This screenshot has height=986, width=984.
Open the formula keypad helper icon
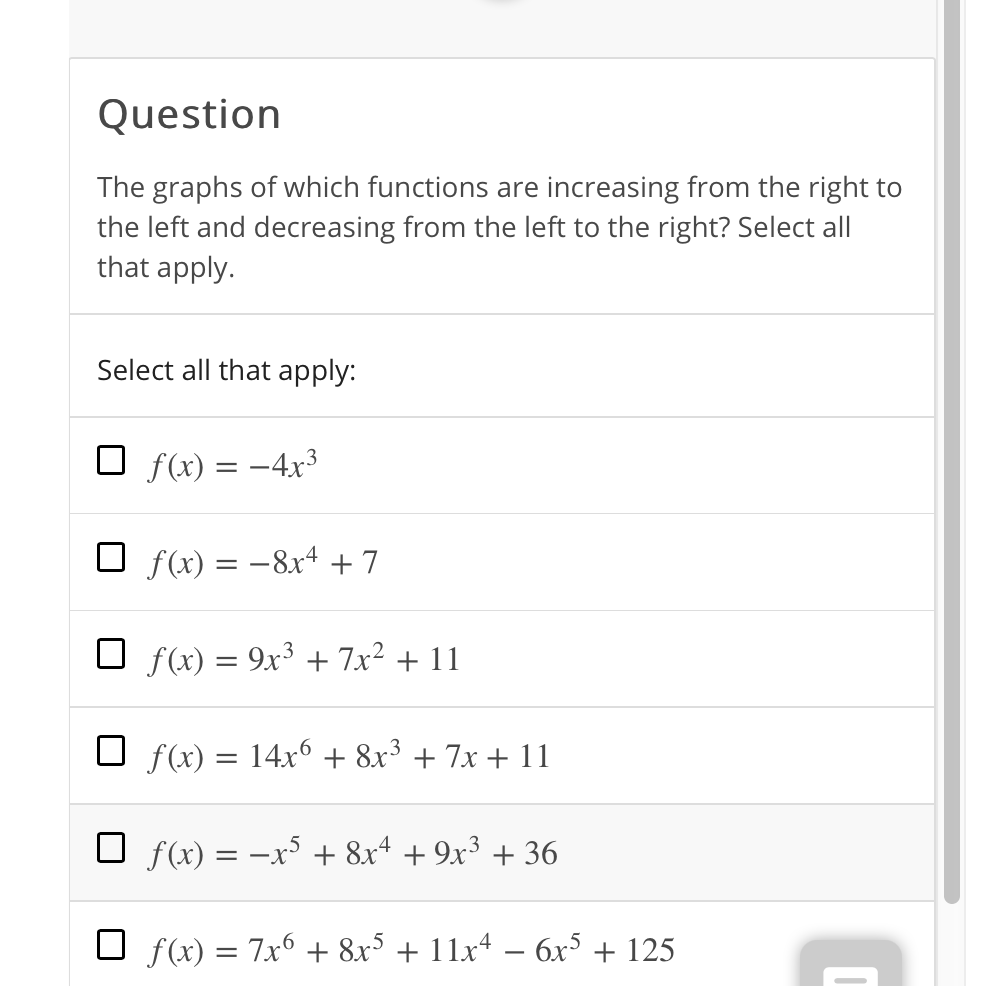850,961
